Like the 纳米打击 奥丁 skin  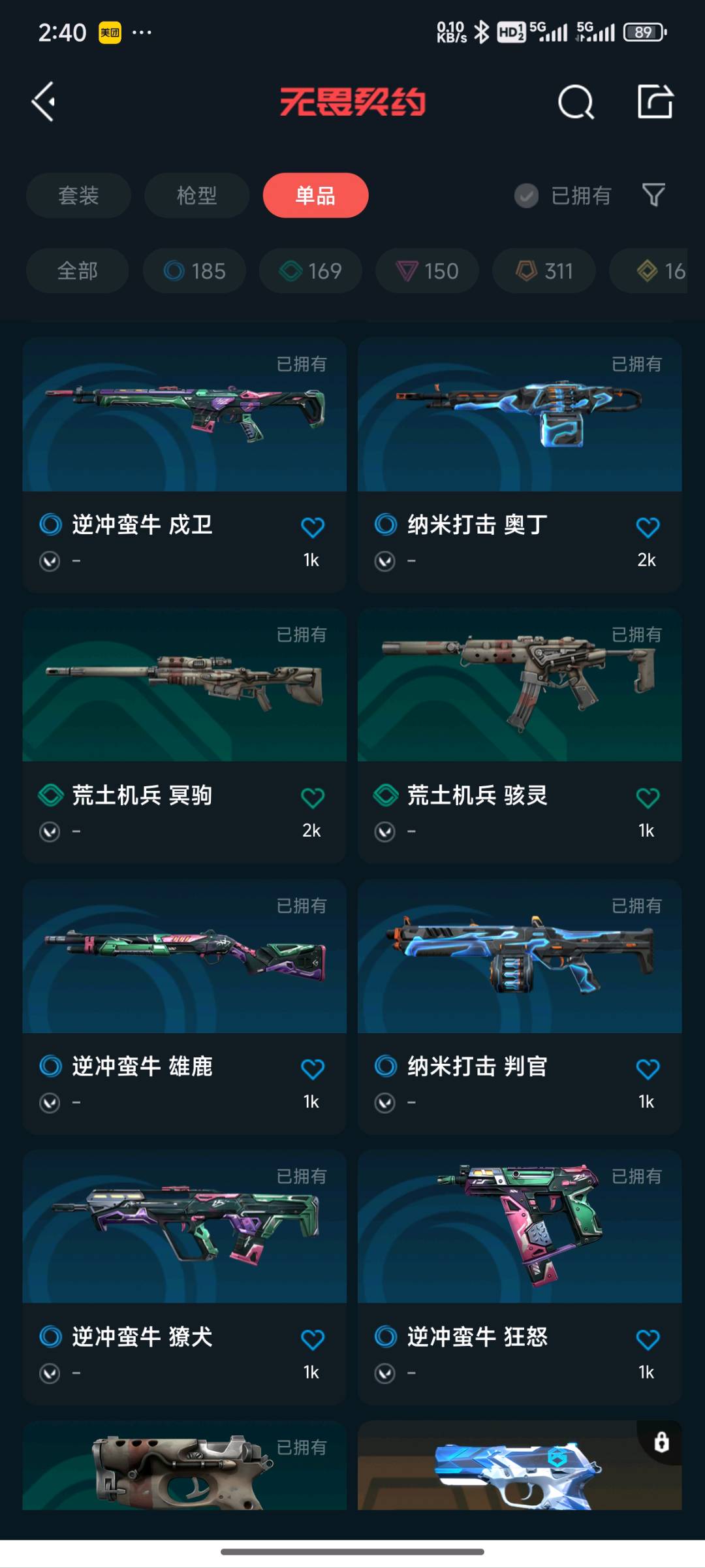648,526
